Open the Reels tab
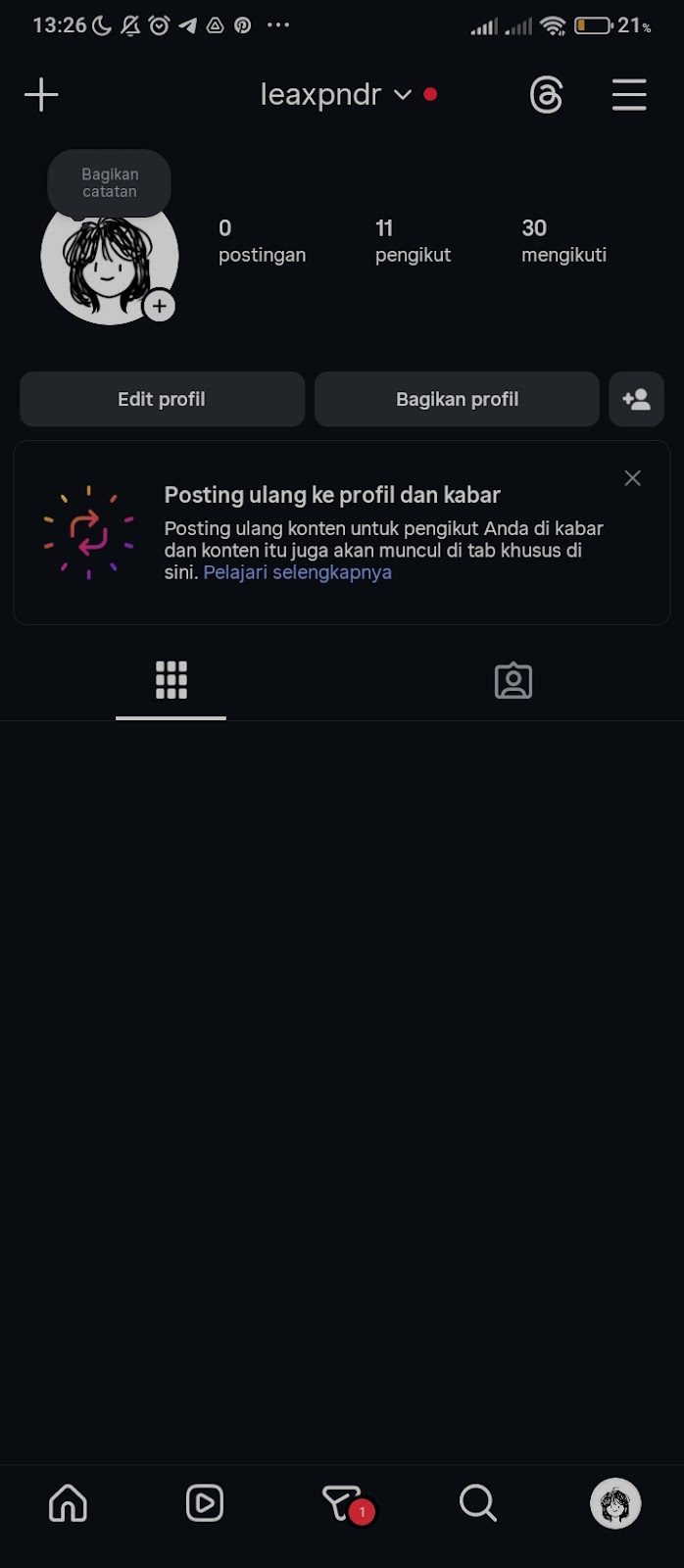The height and width of the screenshot is (1568, 684). coord(205,1502)
